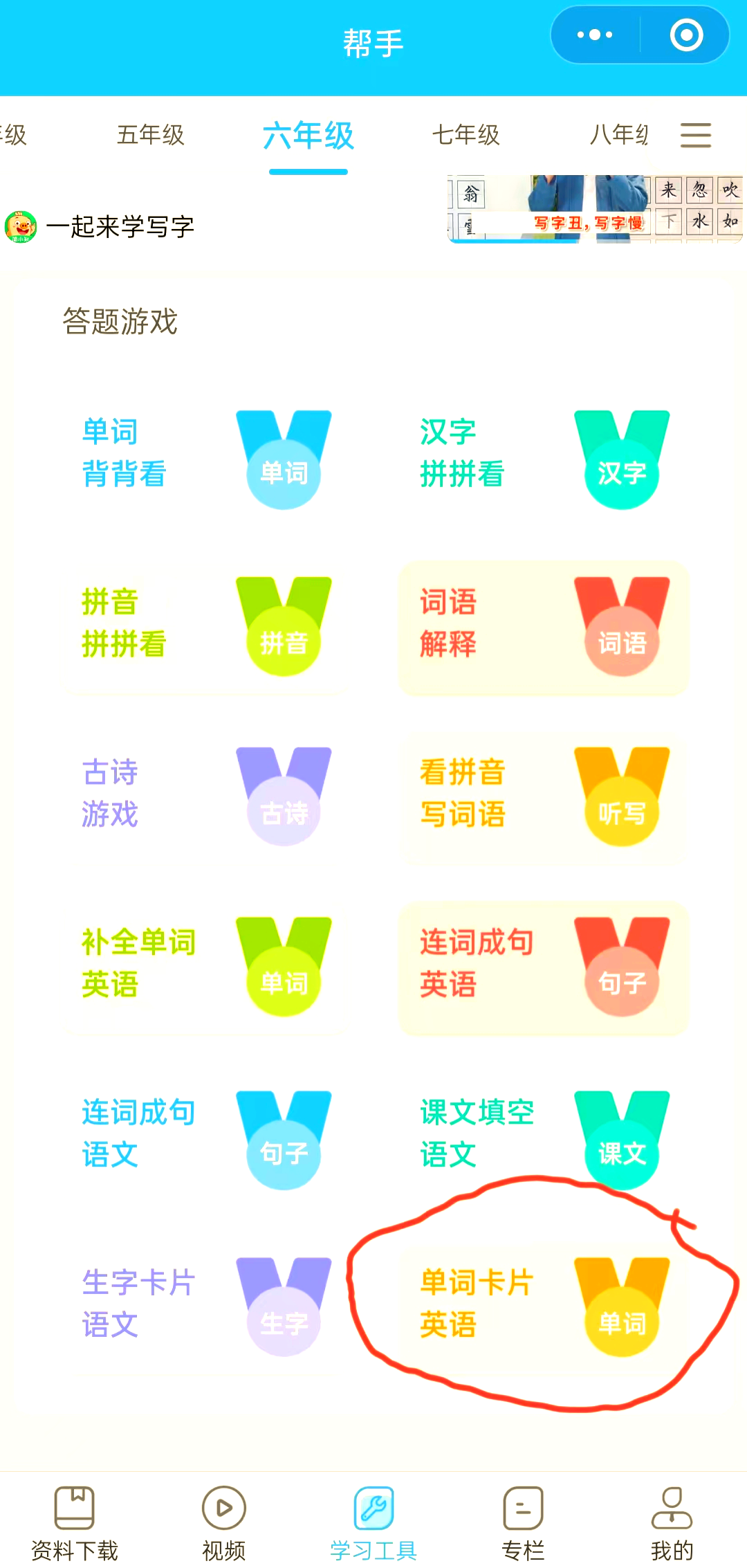Image resolution: width=747 pixels, height=1568 pixels.
Task: Switch to the 七年级 grade tab
Action: coord(465,135)
